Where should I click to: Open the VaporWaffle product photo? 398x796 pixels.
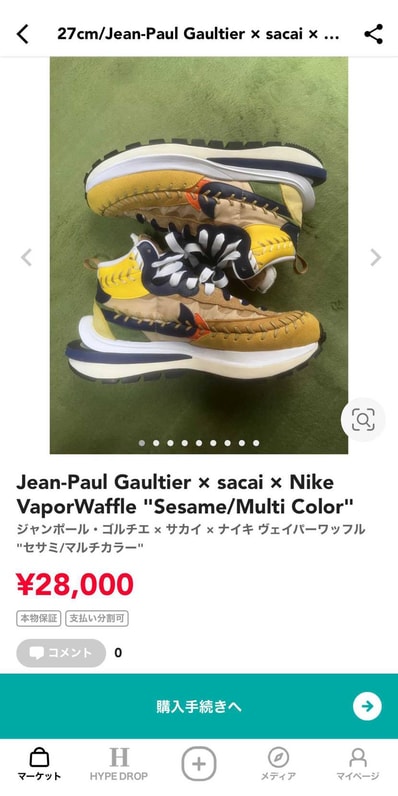pyautogui.click(x=199, y=255)
